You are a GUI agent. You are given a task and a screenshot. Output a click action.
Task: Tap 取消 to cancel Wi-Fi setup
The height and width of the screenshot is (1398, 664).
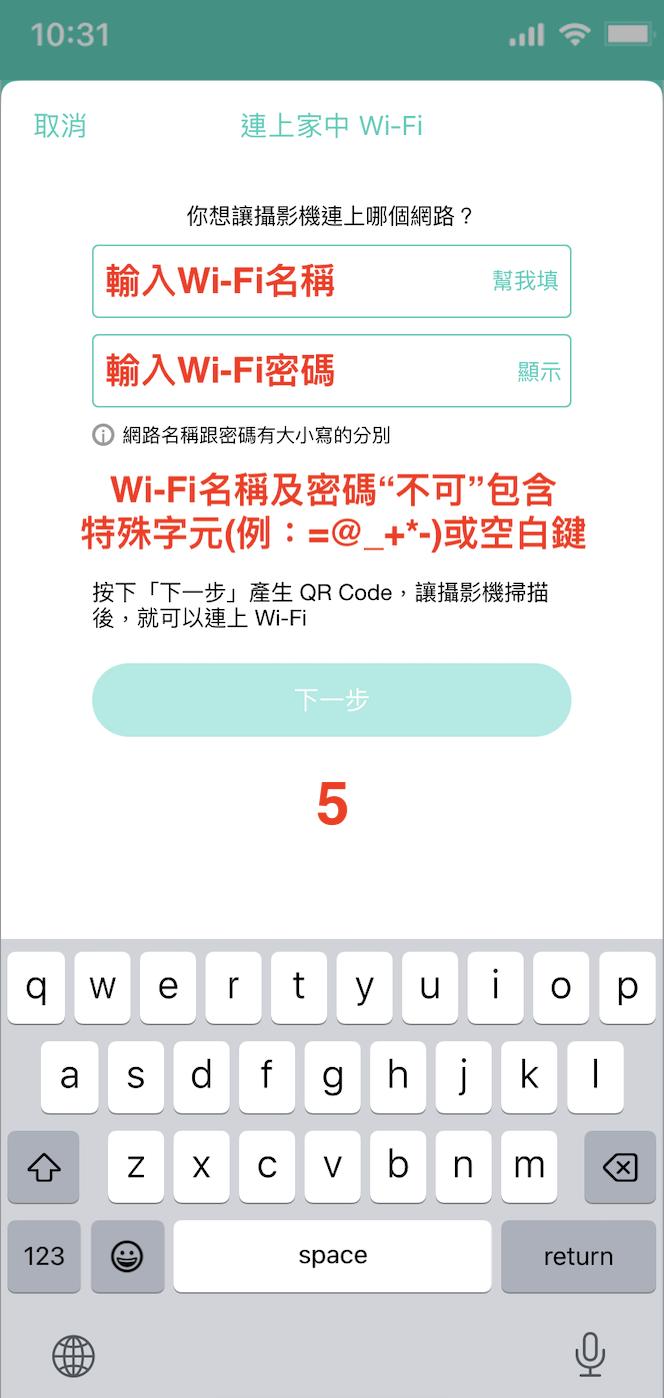(60, 126)
